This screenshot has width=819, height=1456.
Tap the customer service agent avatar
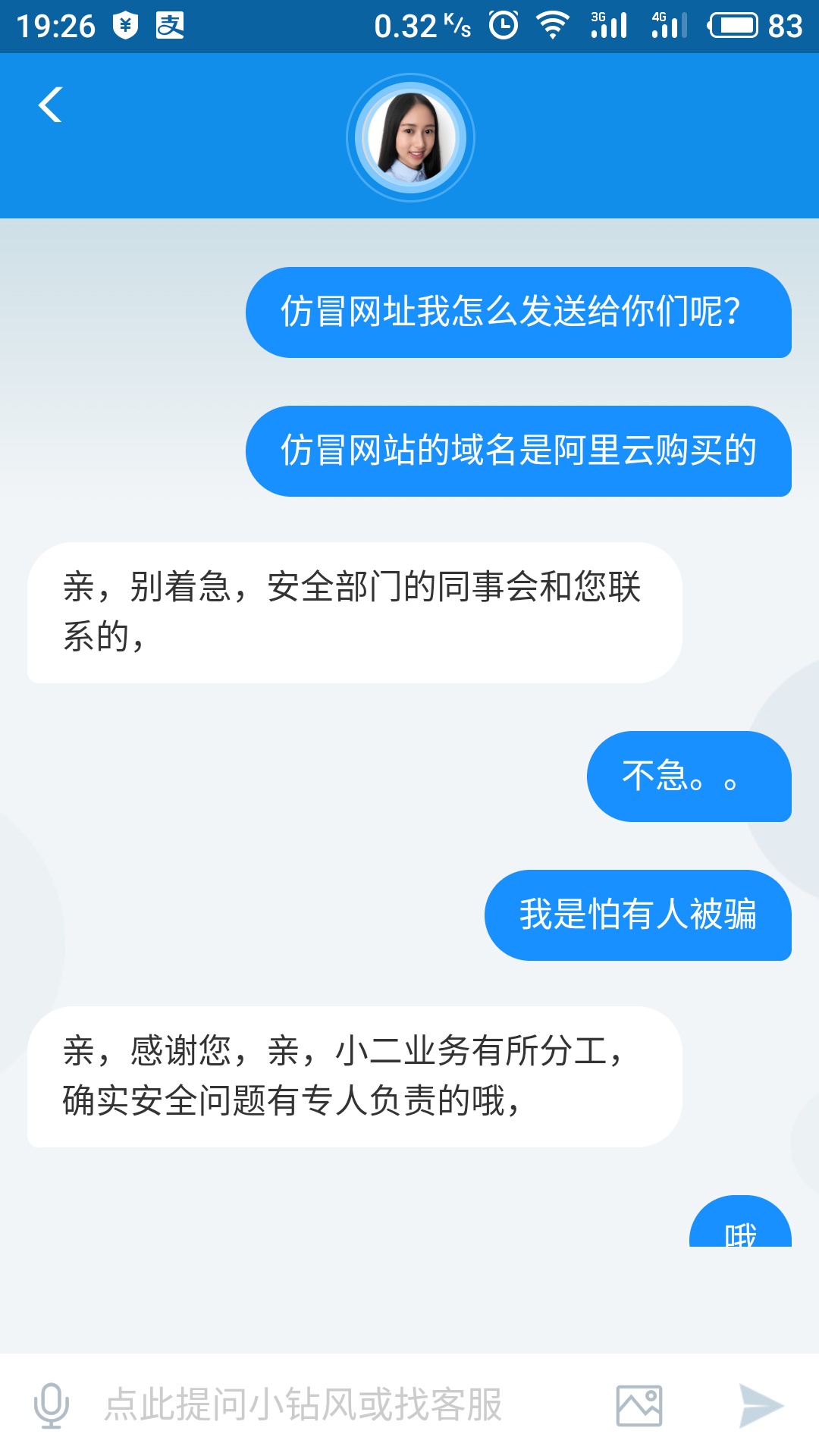(410, 137)
